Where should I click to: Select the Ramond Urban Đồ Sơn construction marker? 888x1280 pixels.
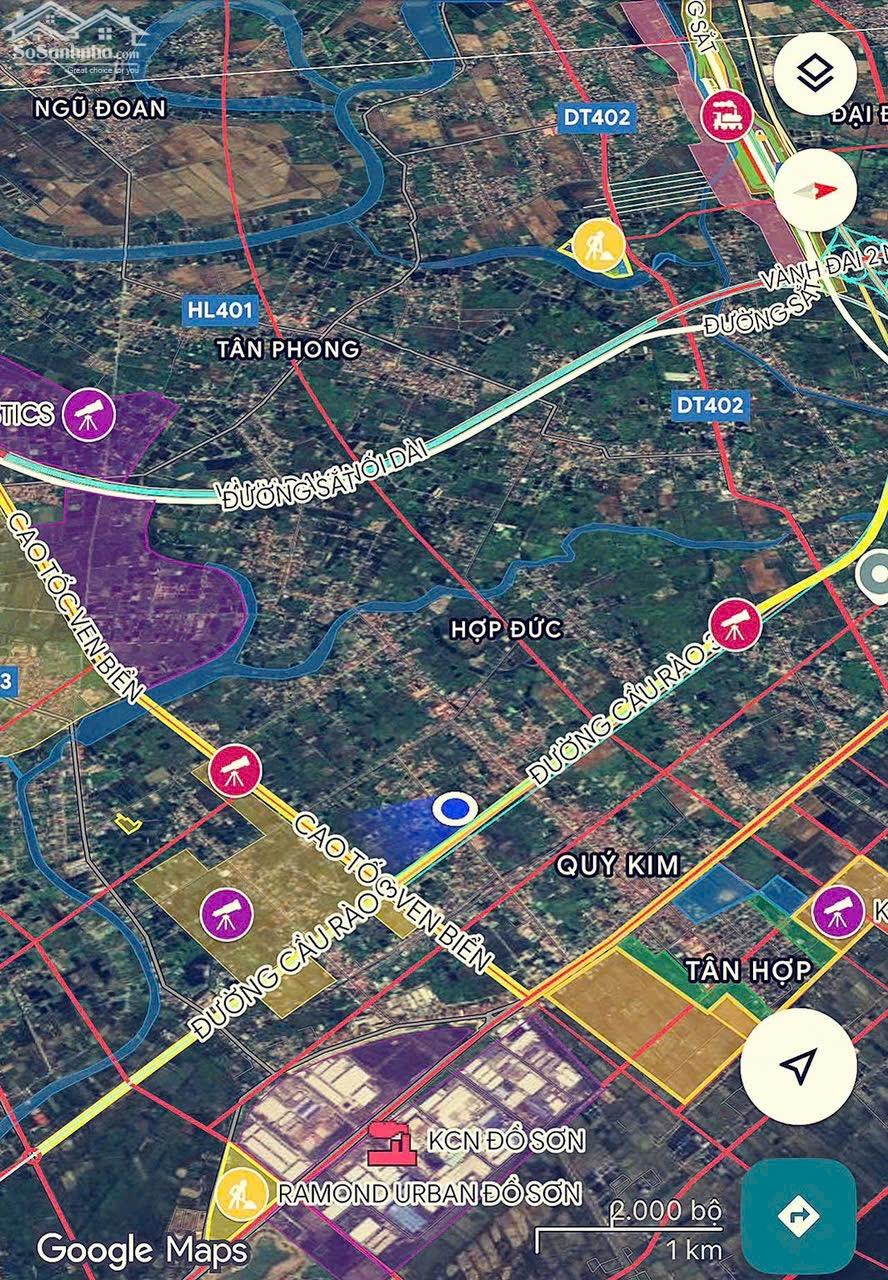tap(240, 1191)
